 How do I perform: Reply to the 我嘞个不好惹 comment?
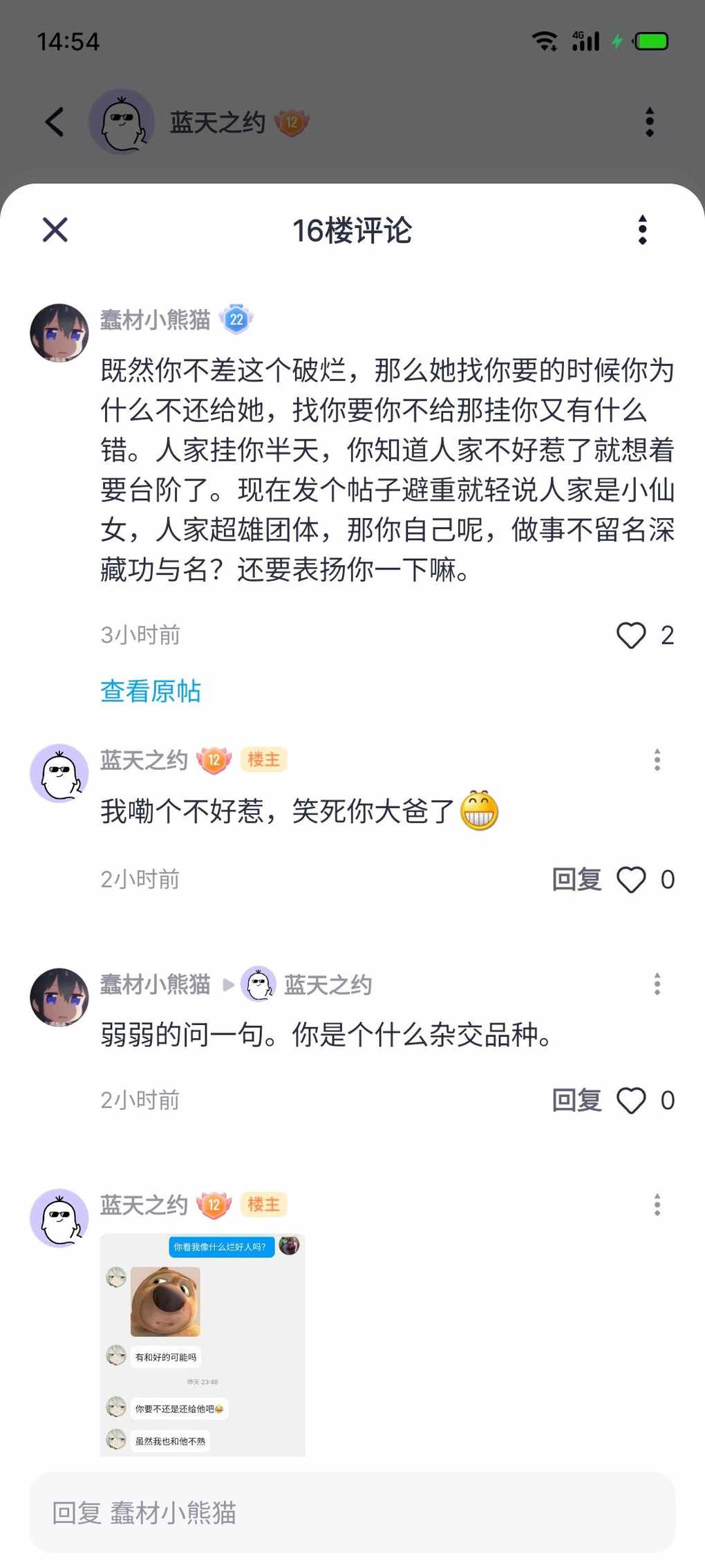(576, 879)
